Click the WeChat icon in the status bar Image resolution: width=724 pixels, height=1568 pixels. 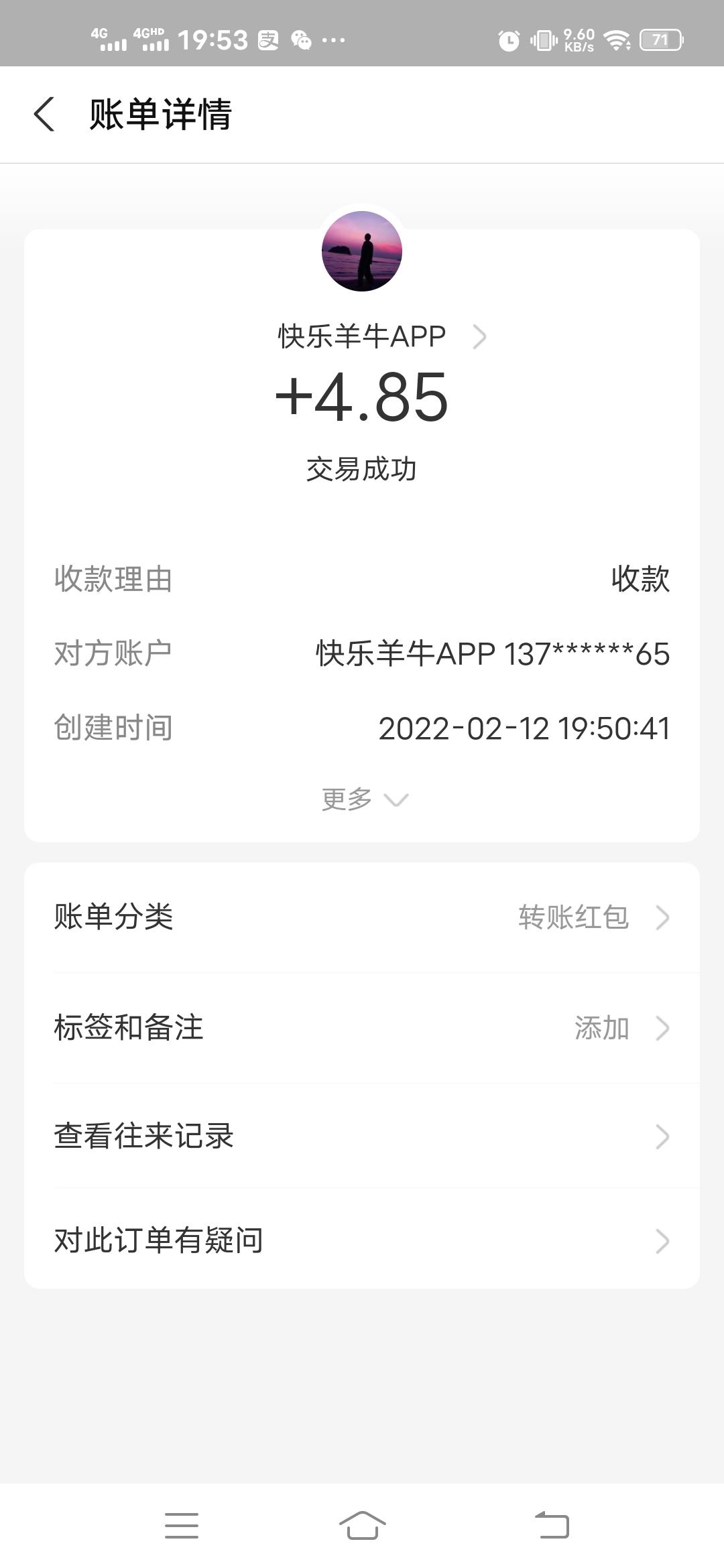point(301,40)
